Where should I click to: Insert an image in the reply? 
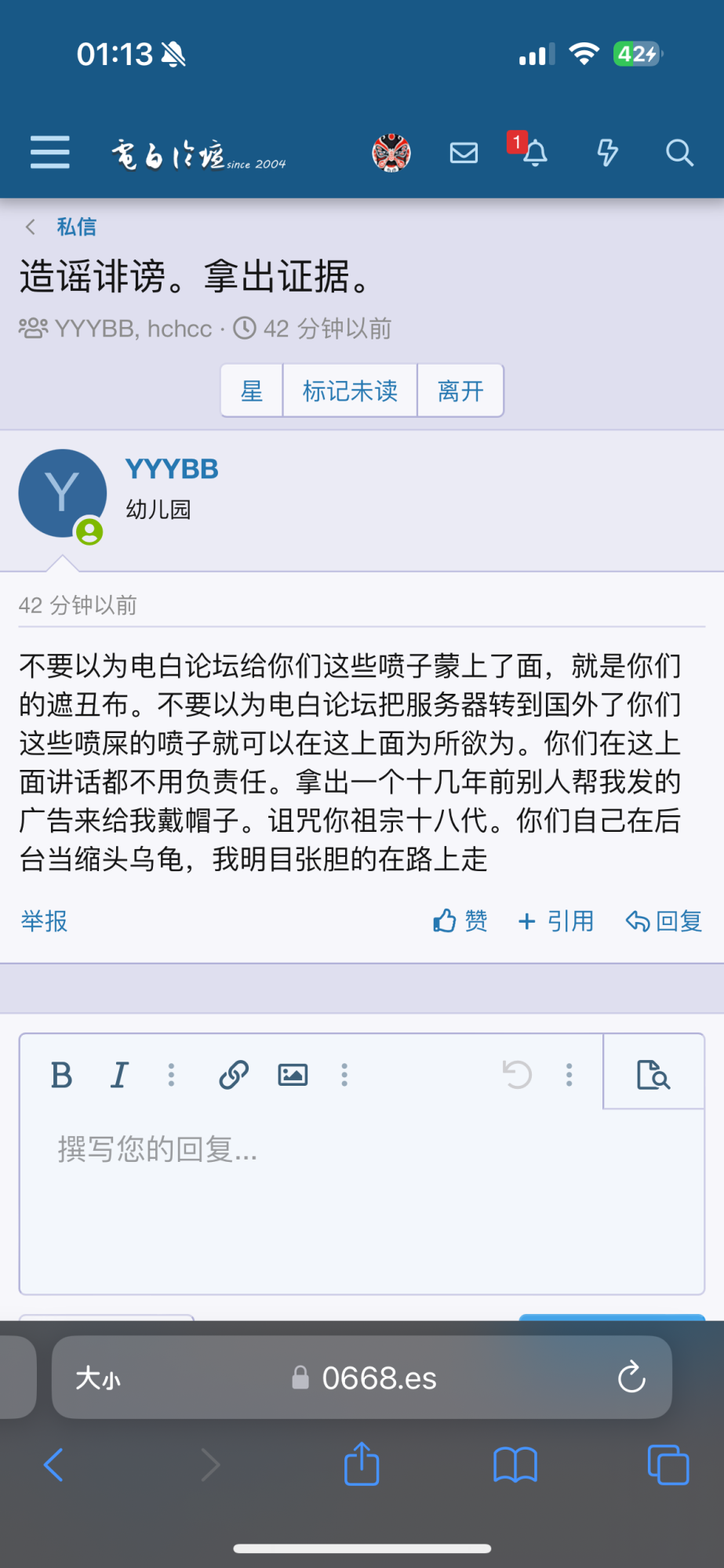[x=293, y=1075]
